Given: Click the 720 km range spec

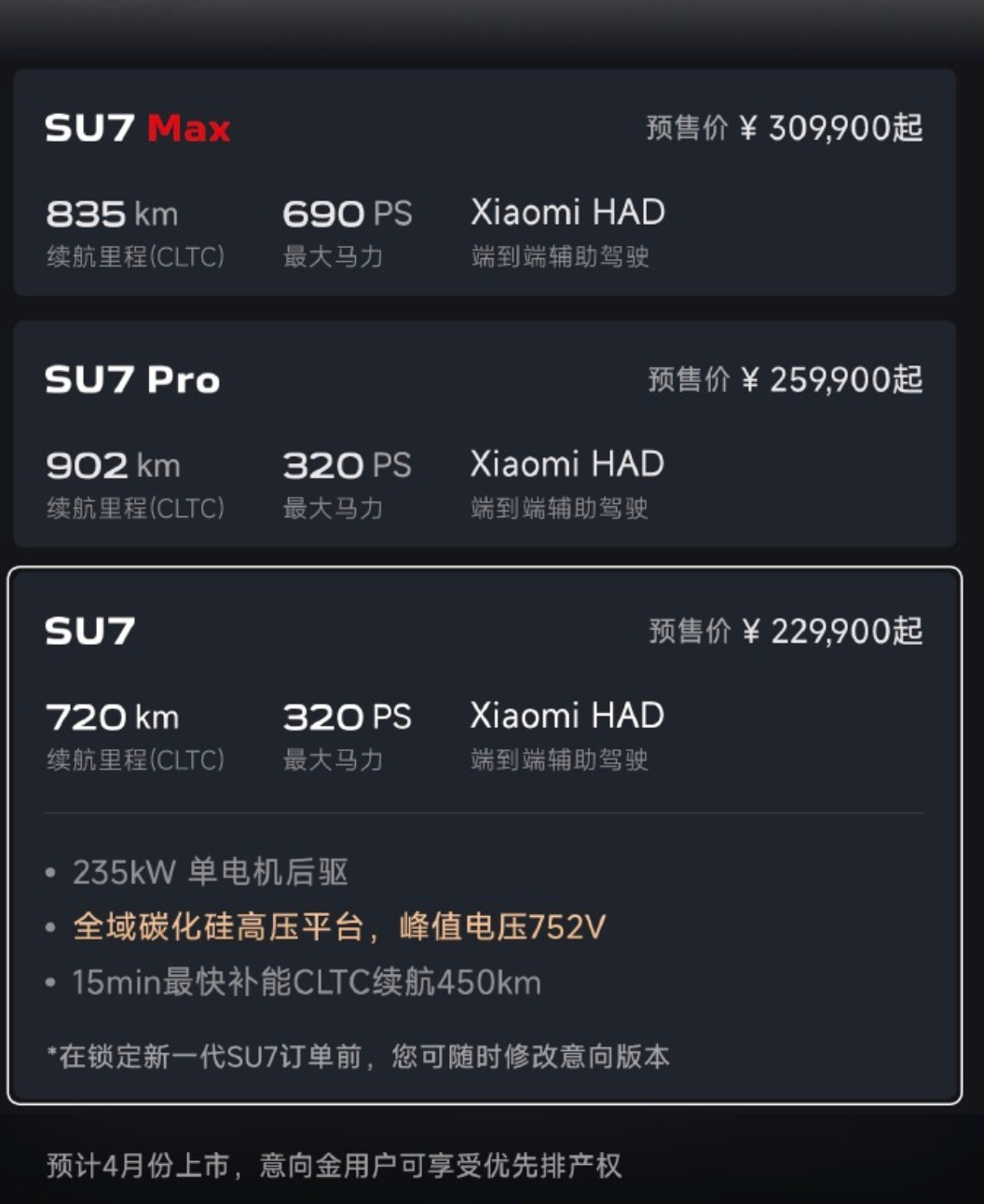Looking at the screenshot, I should pyautogui.click(x=114, y=716).
